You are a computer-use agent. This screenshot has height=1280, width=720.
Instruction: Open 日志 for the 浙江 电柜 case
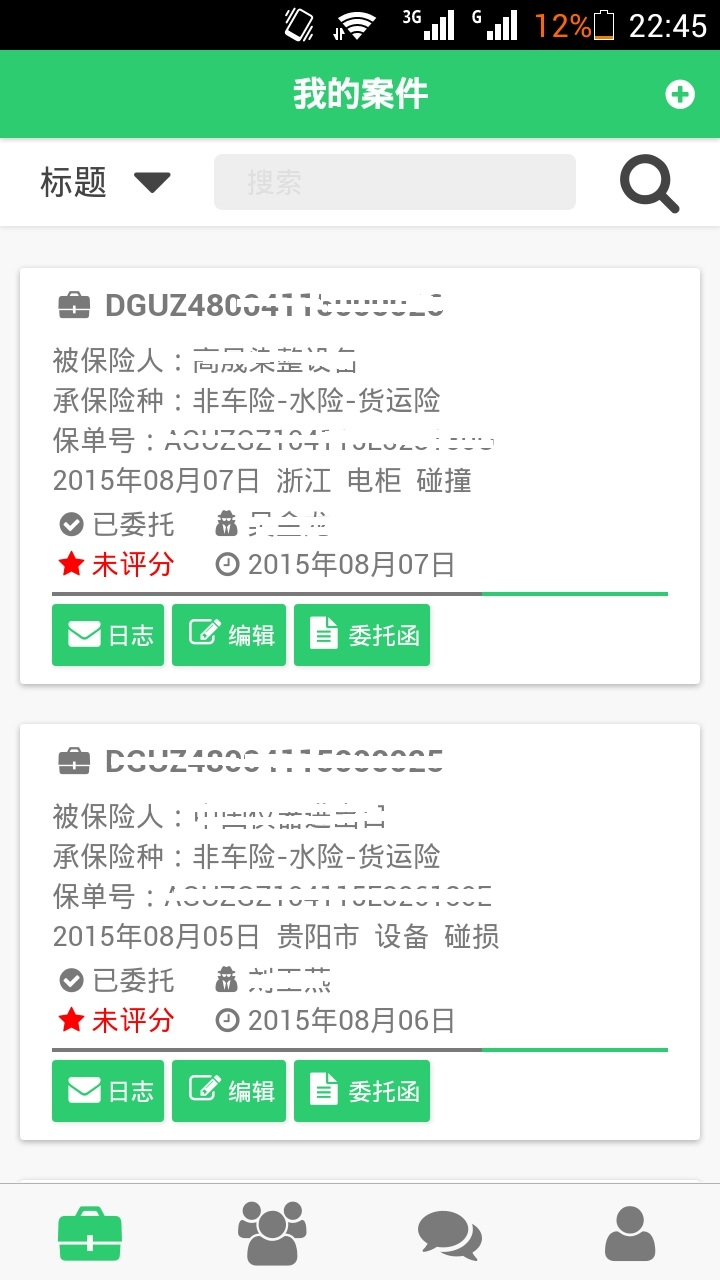point(108,635)
